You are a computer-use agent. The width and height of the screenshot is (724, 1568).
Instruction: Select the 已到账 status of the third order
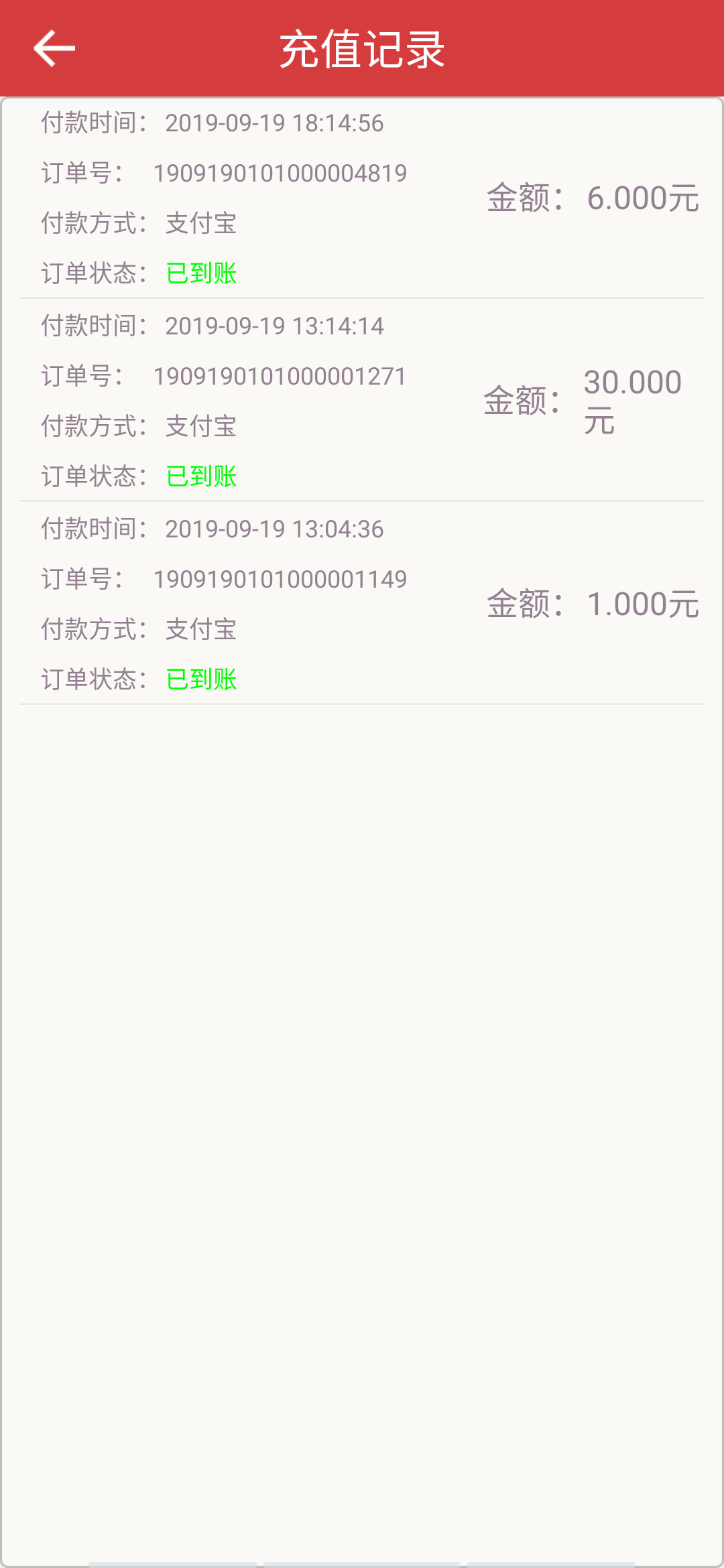tap(200, 678)
